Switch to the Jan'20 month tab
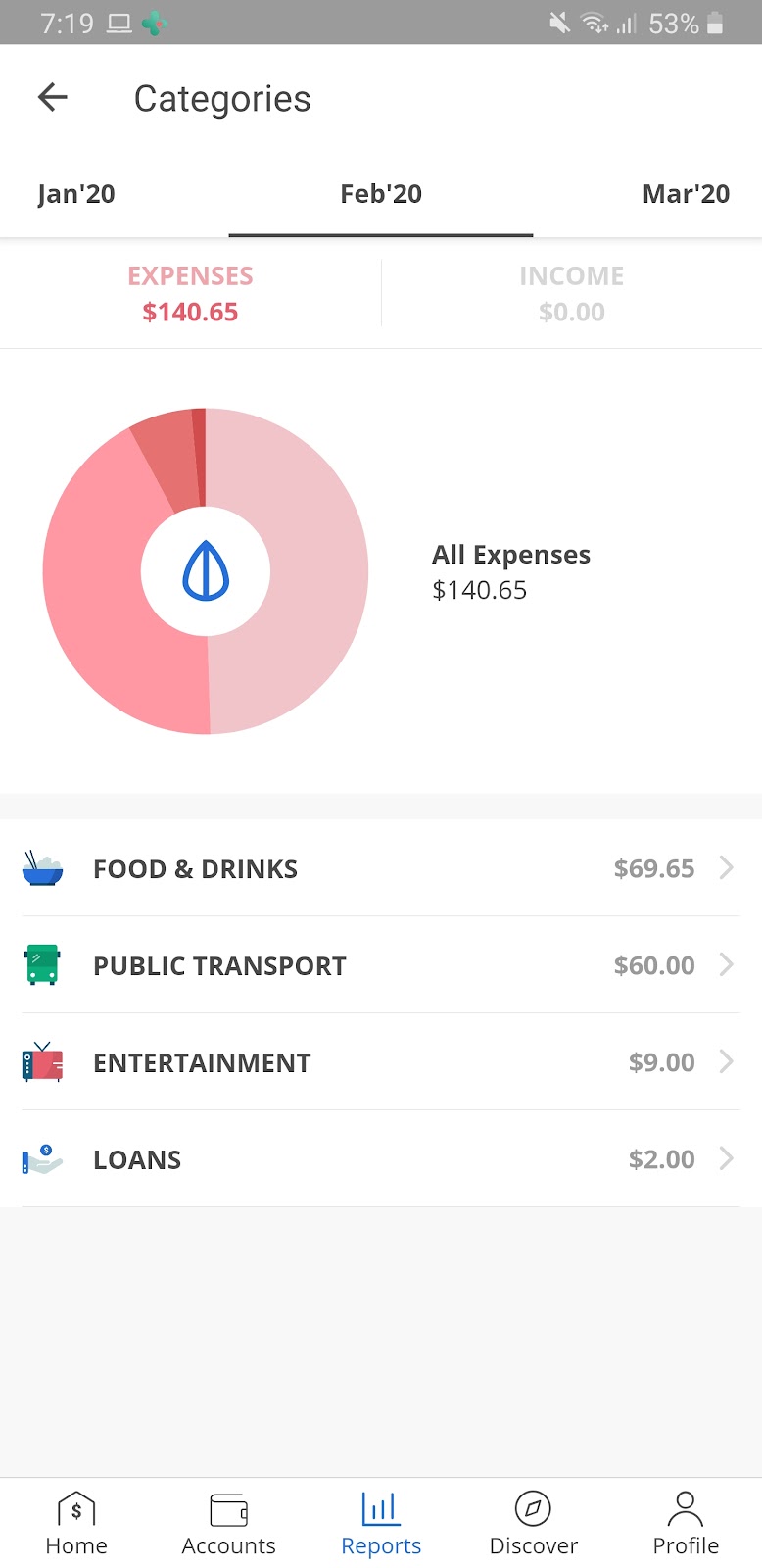The height and width of the screenshot is (1568, 762). [76, 194]
